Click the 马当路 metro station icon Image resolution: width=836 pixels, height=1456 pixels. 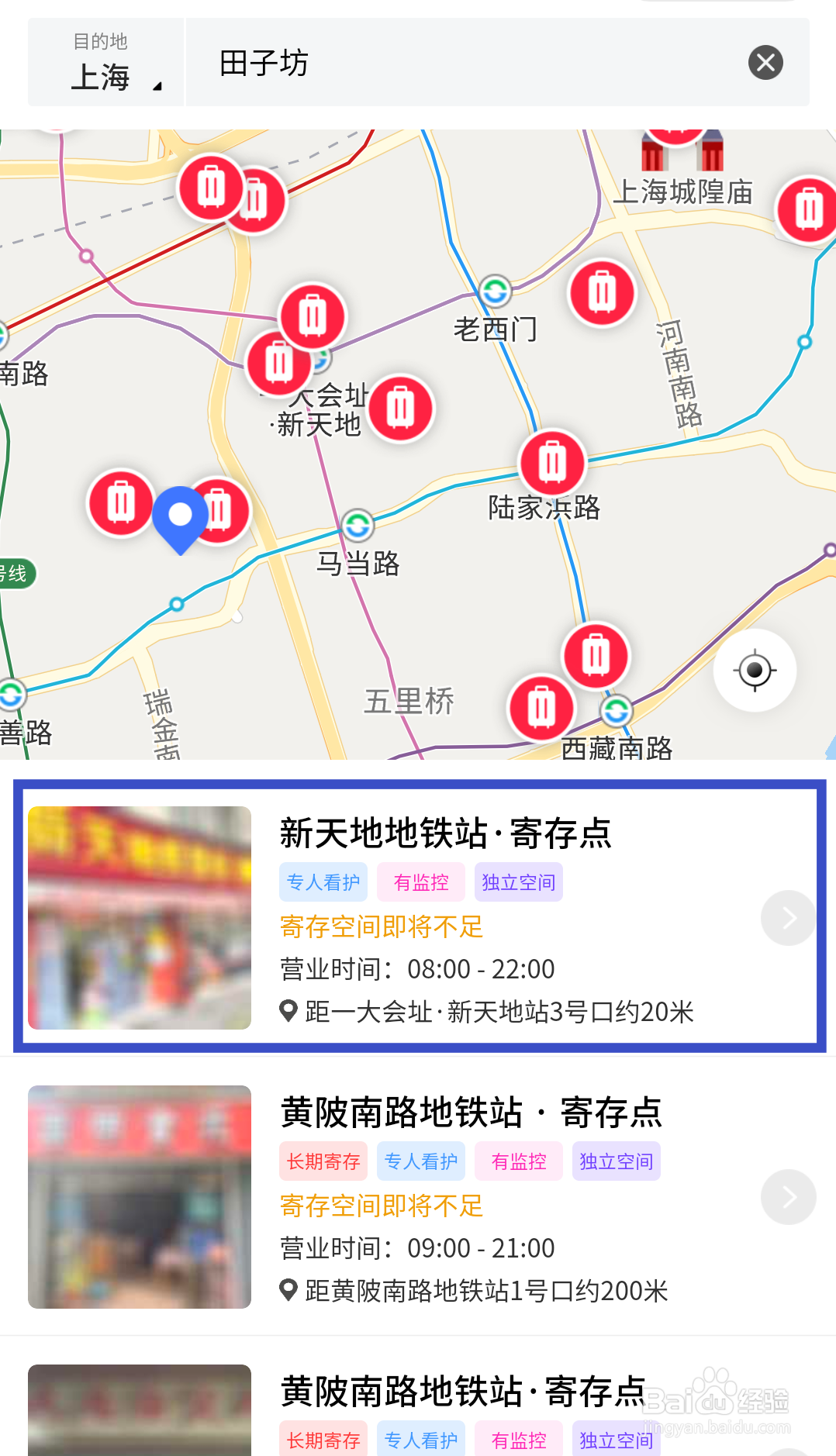pos(358,525)
